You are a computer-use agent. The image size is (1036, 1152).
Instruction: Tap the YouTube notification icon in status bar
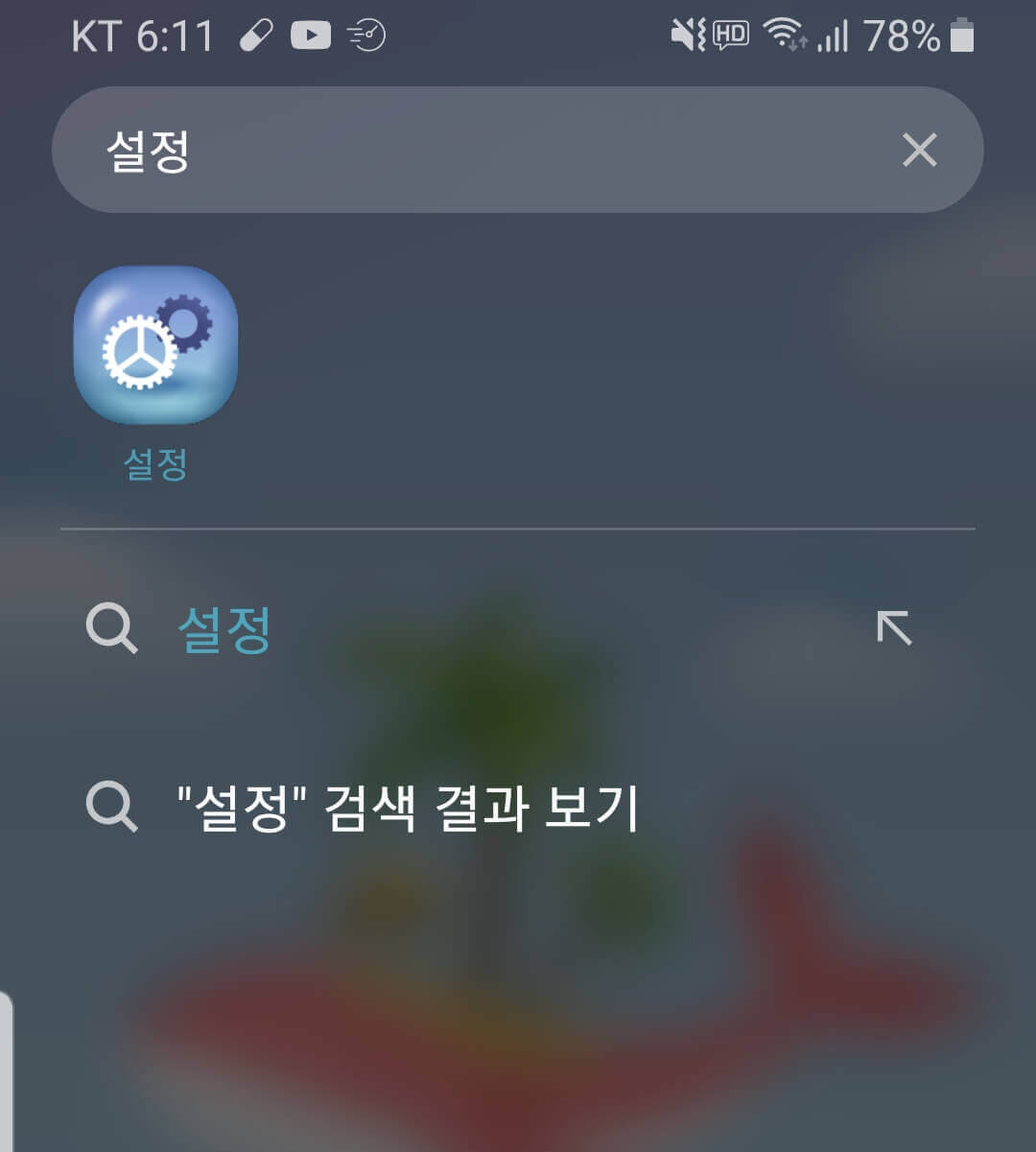(x=310, y=36)
